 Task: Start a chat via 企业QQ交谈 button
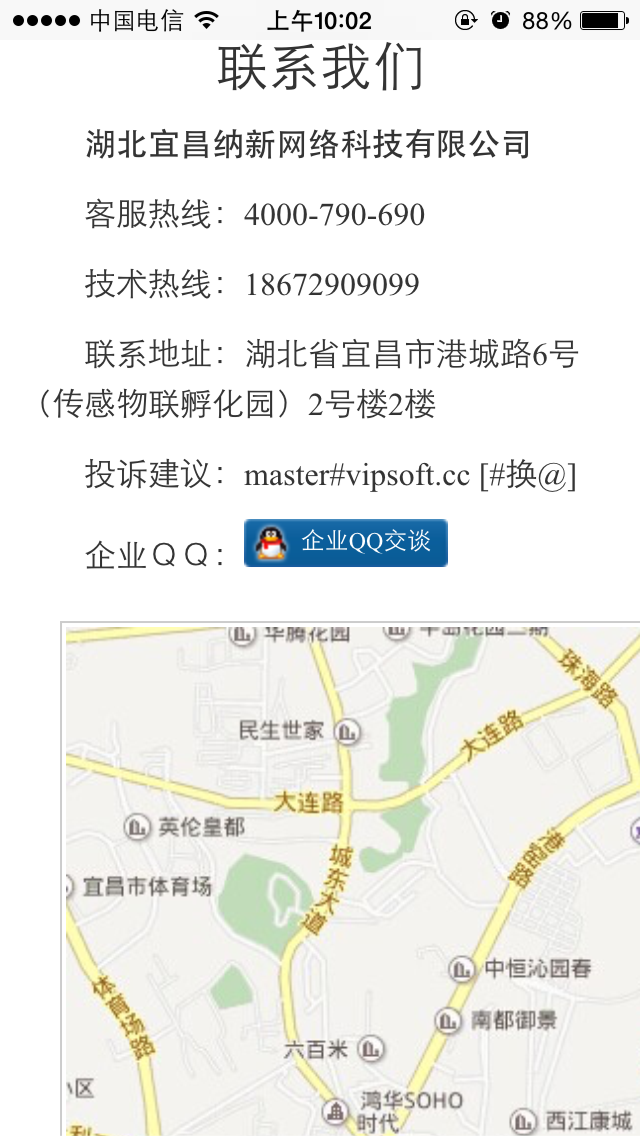(346, 543)
